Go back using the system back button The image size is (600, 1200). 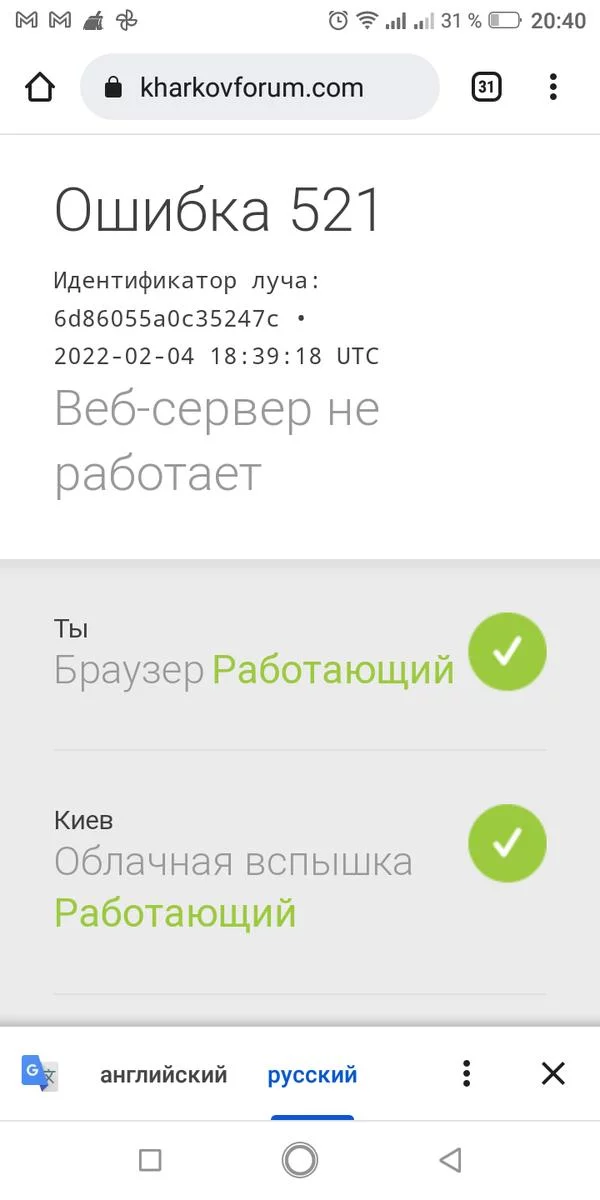(x=450, y=1160)
